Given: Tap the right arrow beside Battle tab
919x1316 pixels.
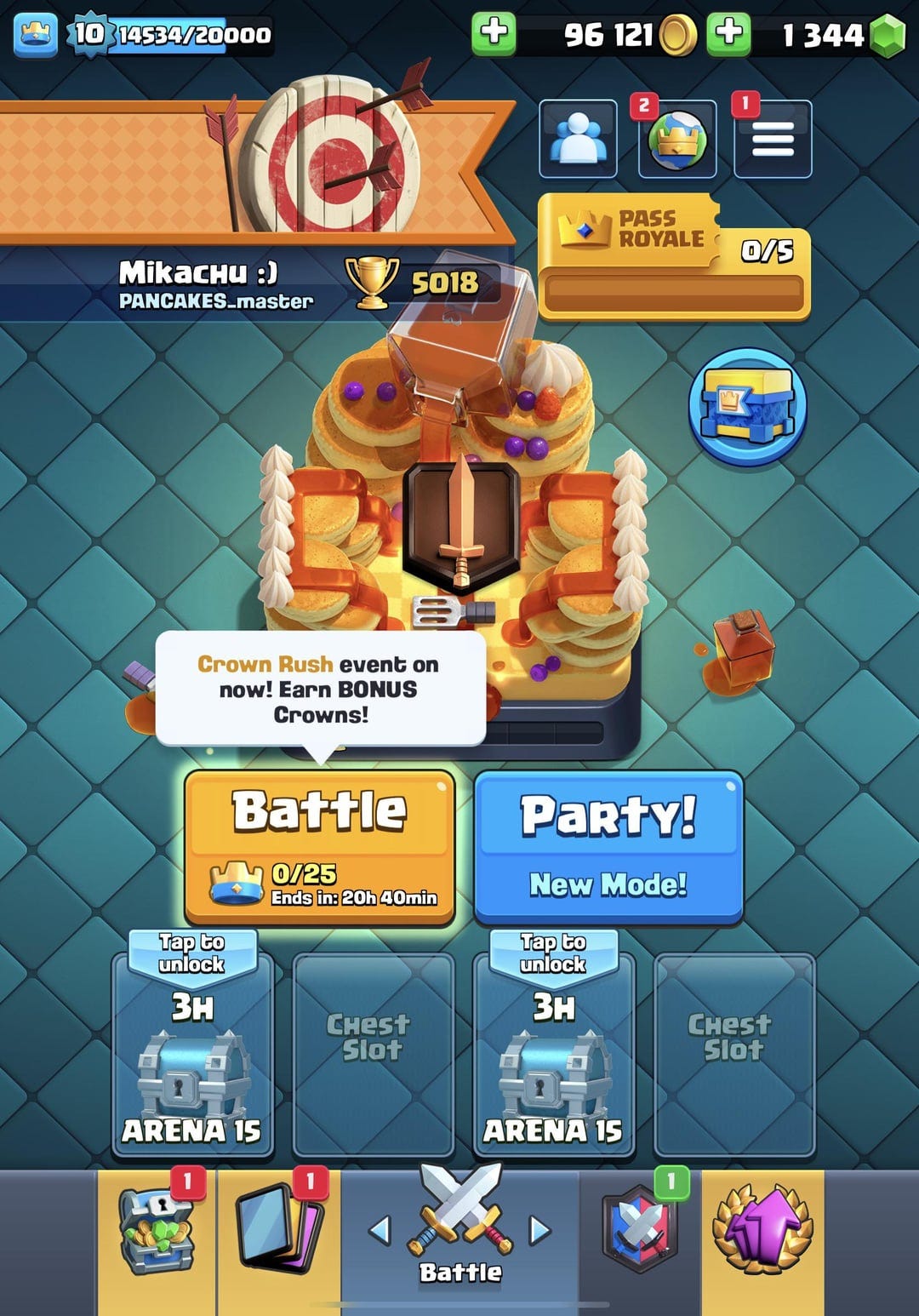Looking at the screenshot, I should pyautogui.click(x=539, y=1230).
